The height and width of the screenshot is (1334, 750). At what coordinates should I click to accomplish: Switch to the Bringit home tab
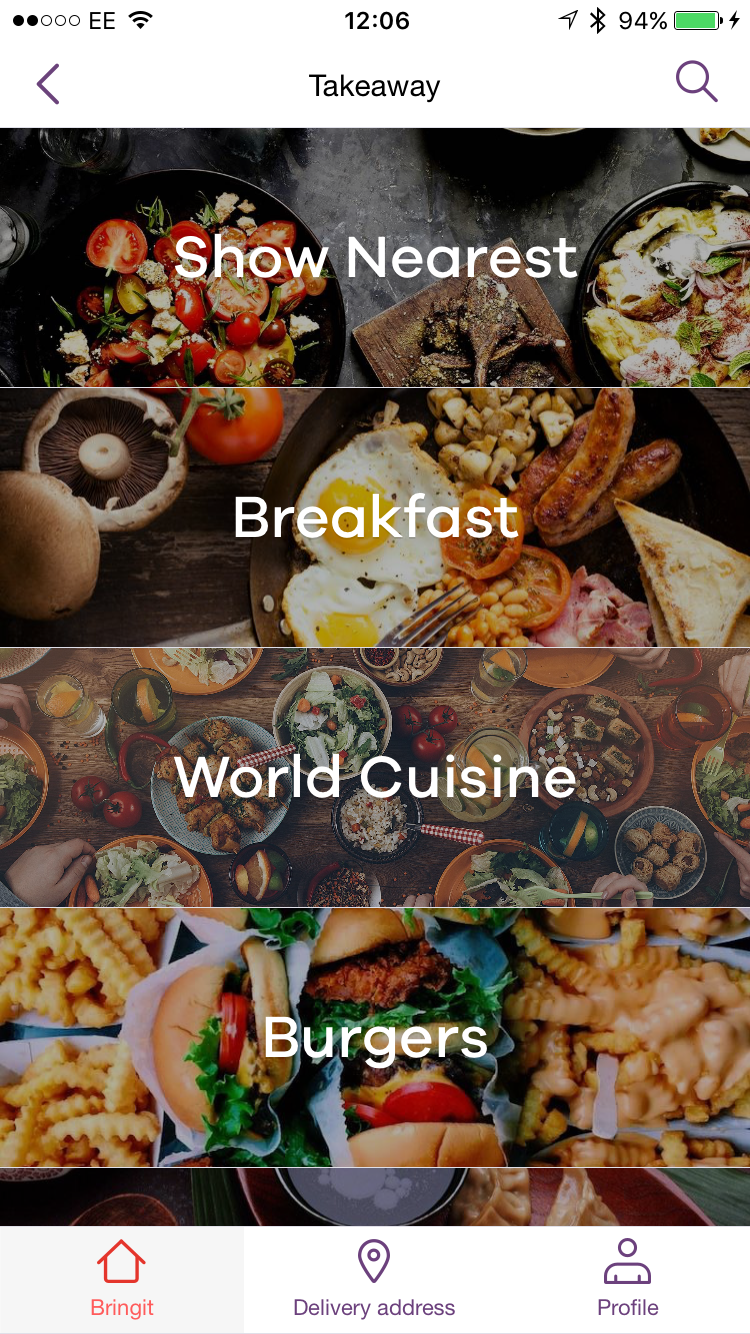click(122, 1279)
